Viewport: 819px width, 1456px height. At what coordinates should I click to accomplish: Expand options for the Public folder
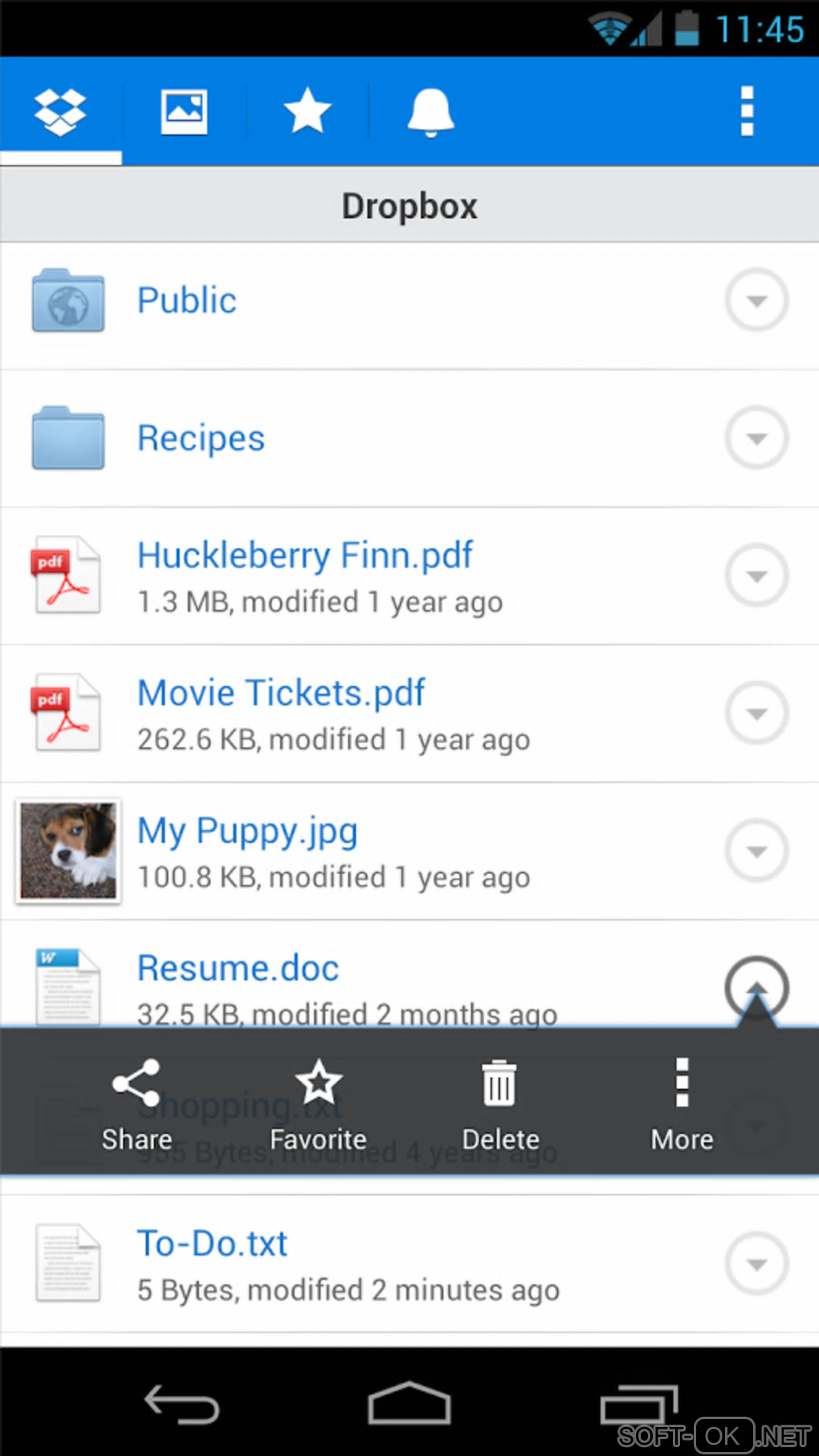(756, 301)
